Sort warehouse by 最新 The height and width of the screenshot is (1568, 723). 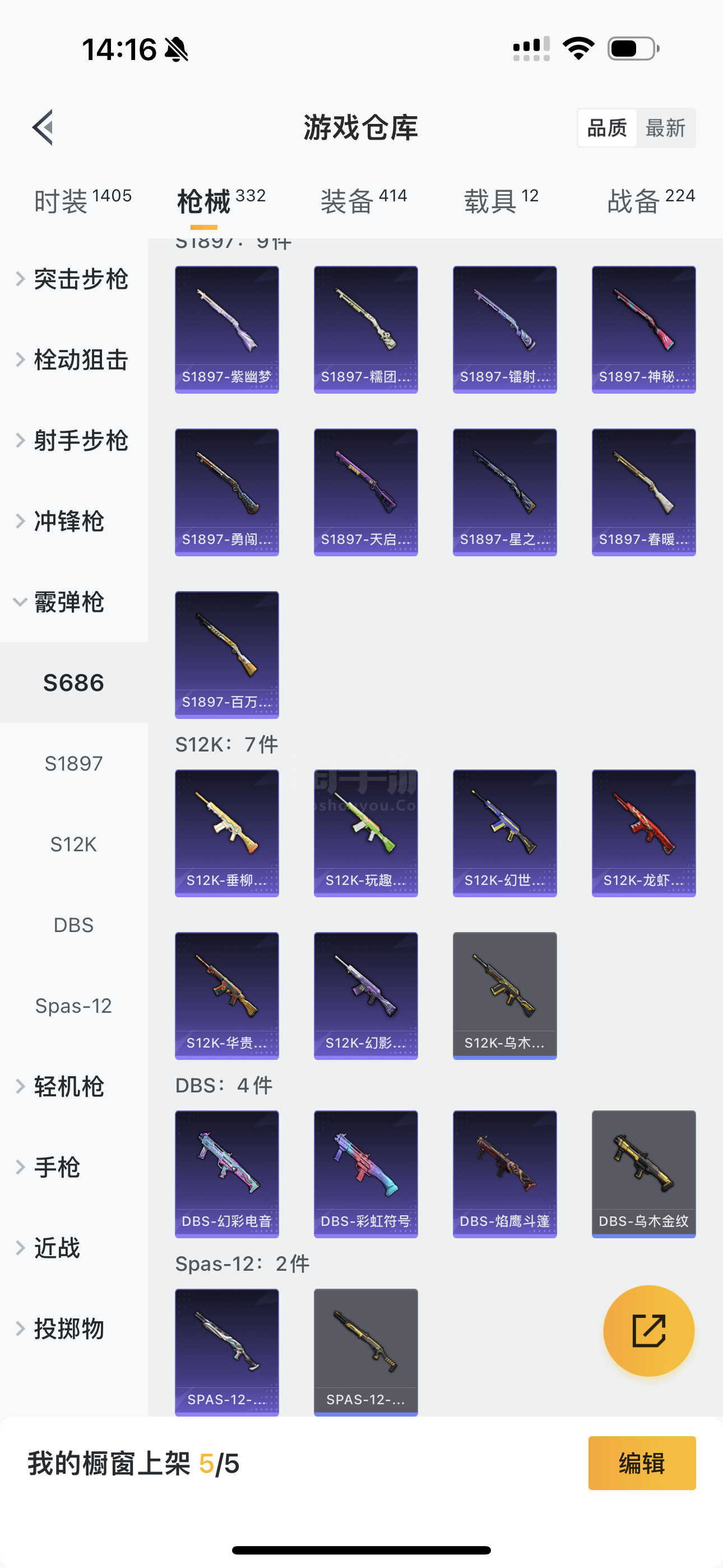665,128
